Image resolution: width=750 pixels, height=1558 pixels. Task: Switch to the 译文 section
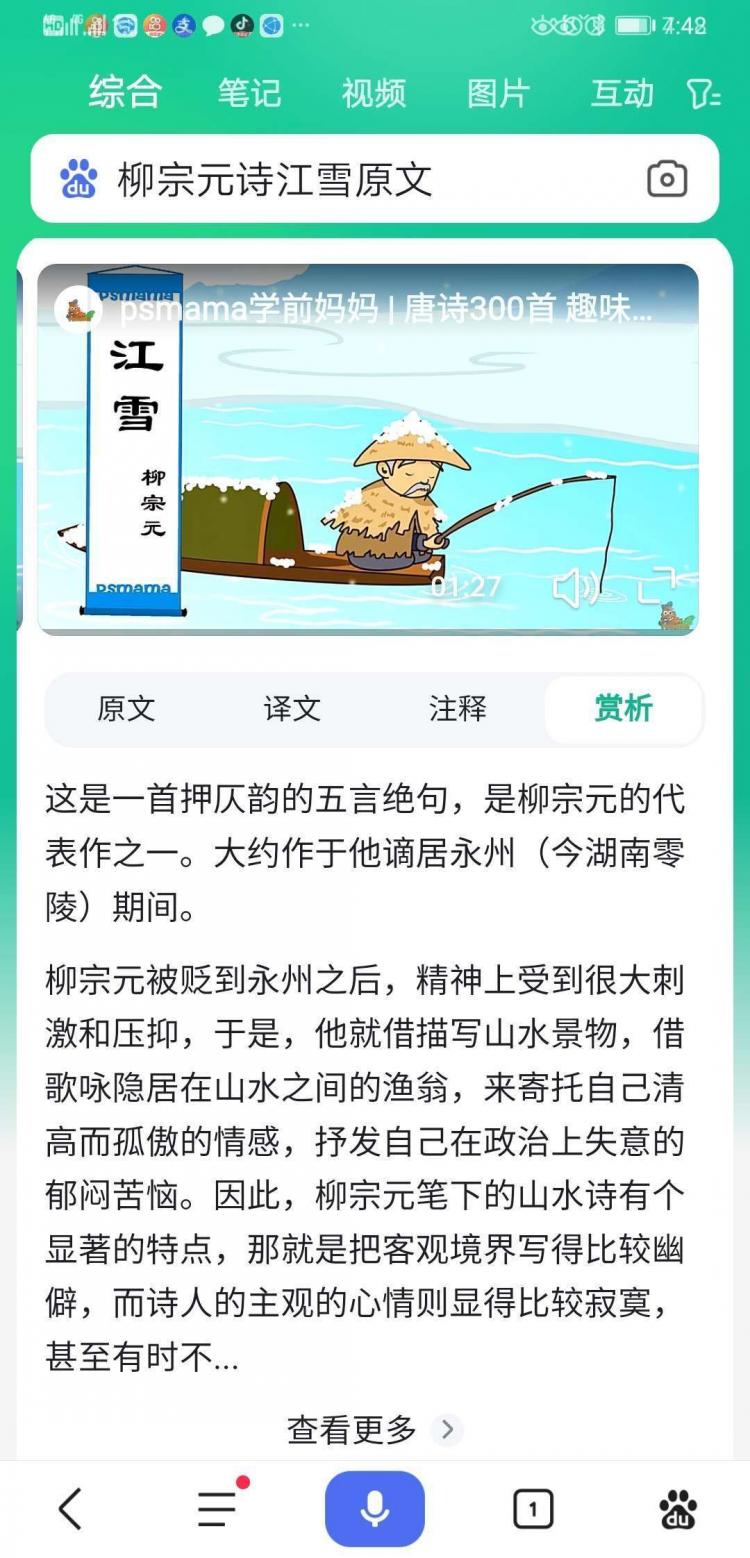click(292, 709)
